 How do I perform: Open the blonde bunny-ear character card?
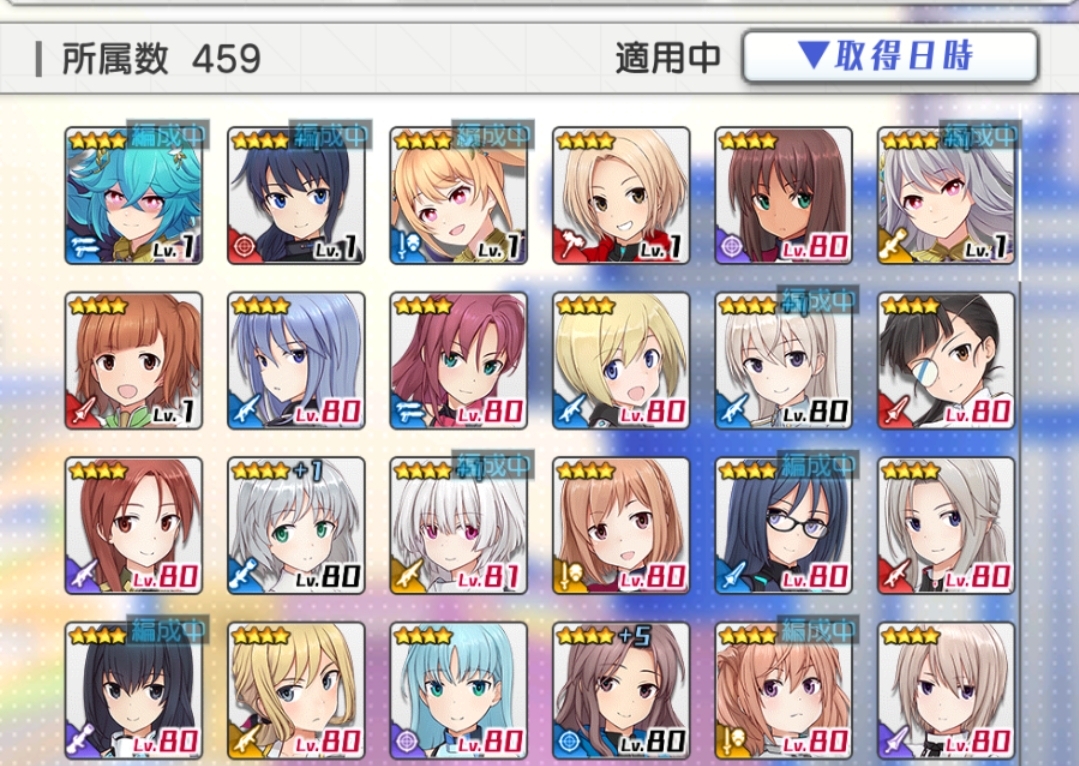click(x=458, y=196)
